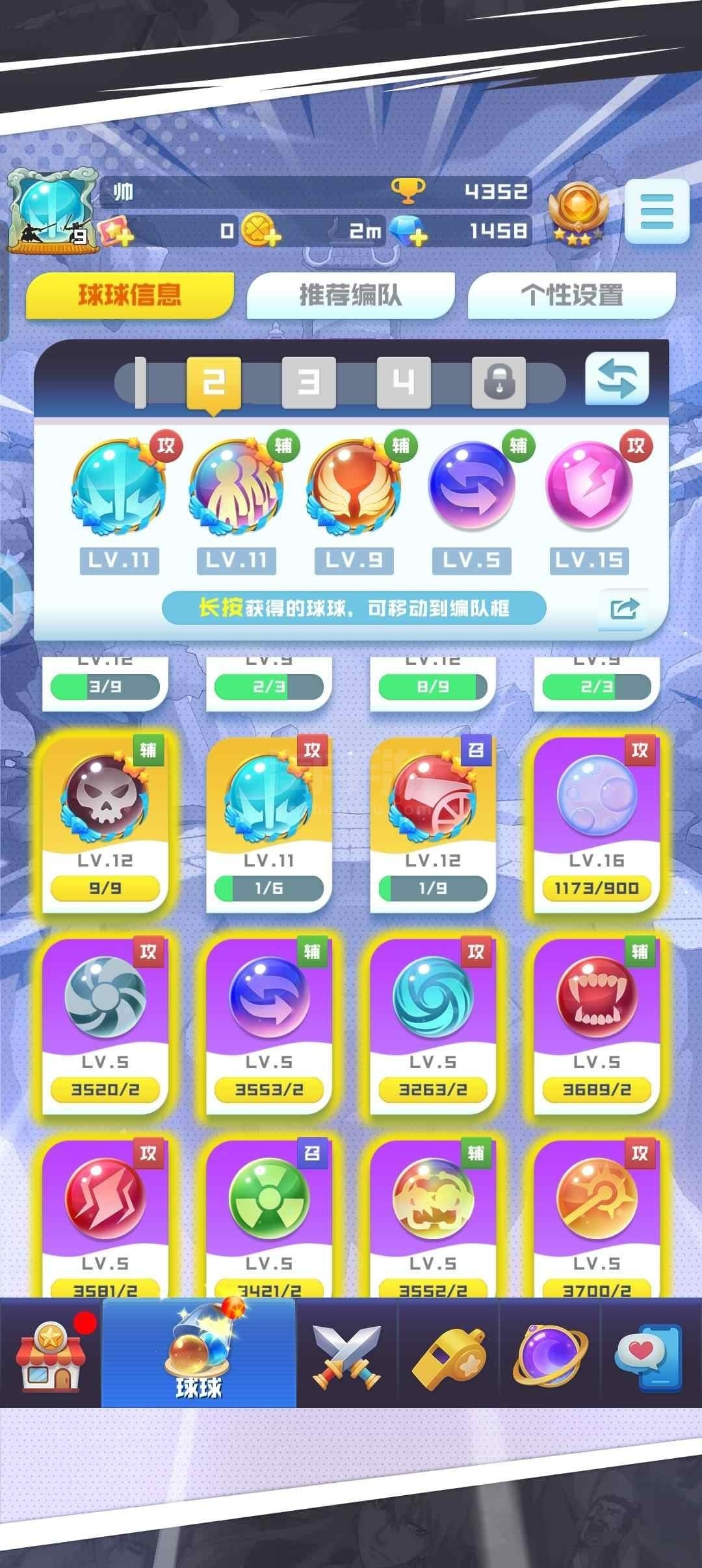Open the hamburger menu button
Image resolution: width=702 pixels, height=1568 pixels.
(656, 211)
